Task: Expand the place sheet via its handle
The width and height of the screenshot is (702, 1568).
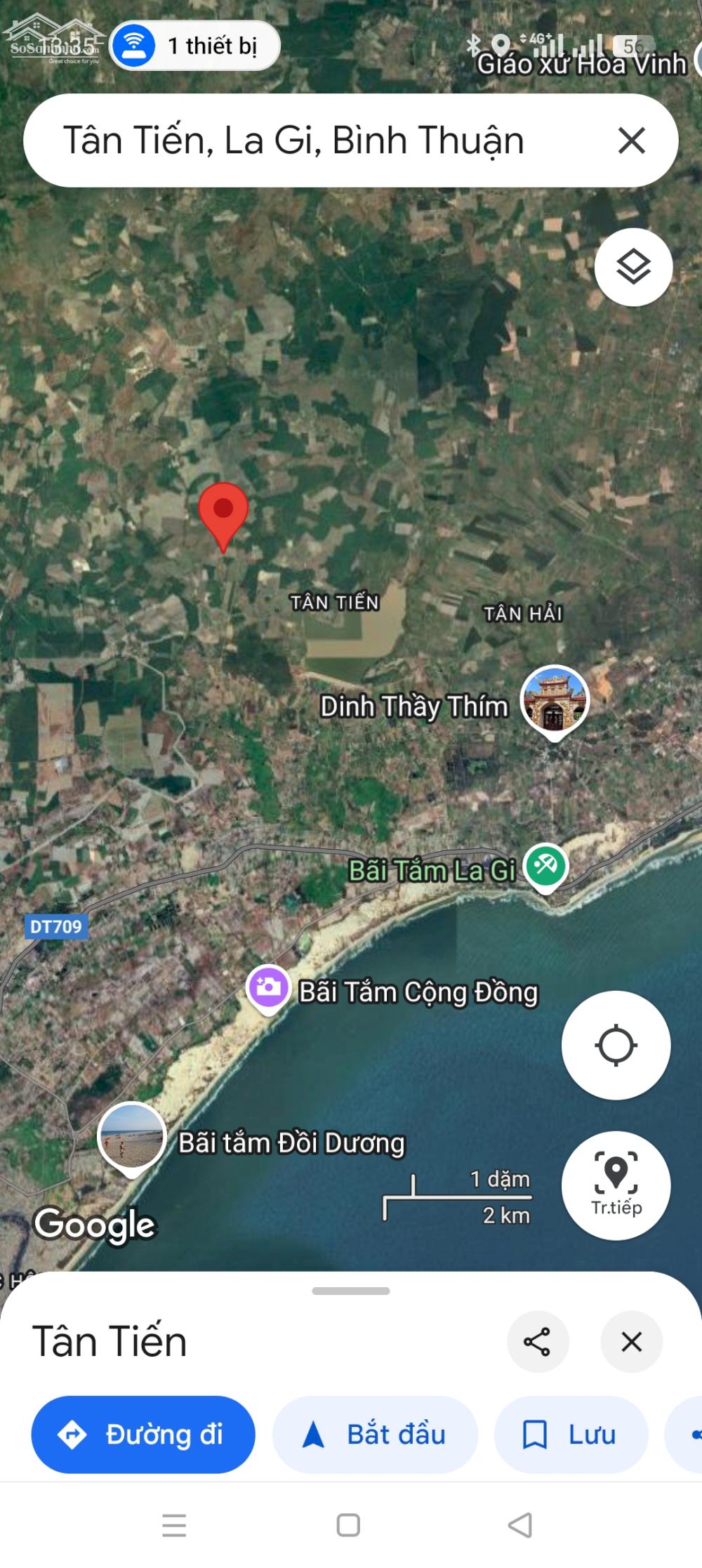Action: point(351,1291)
